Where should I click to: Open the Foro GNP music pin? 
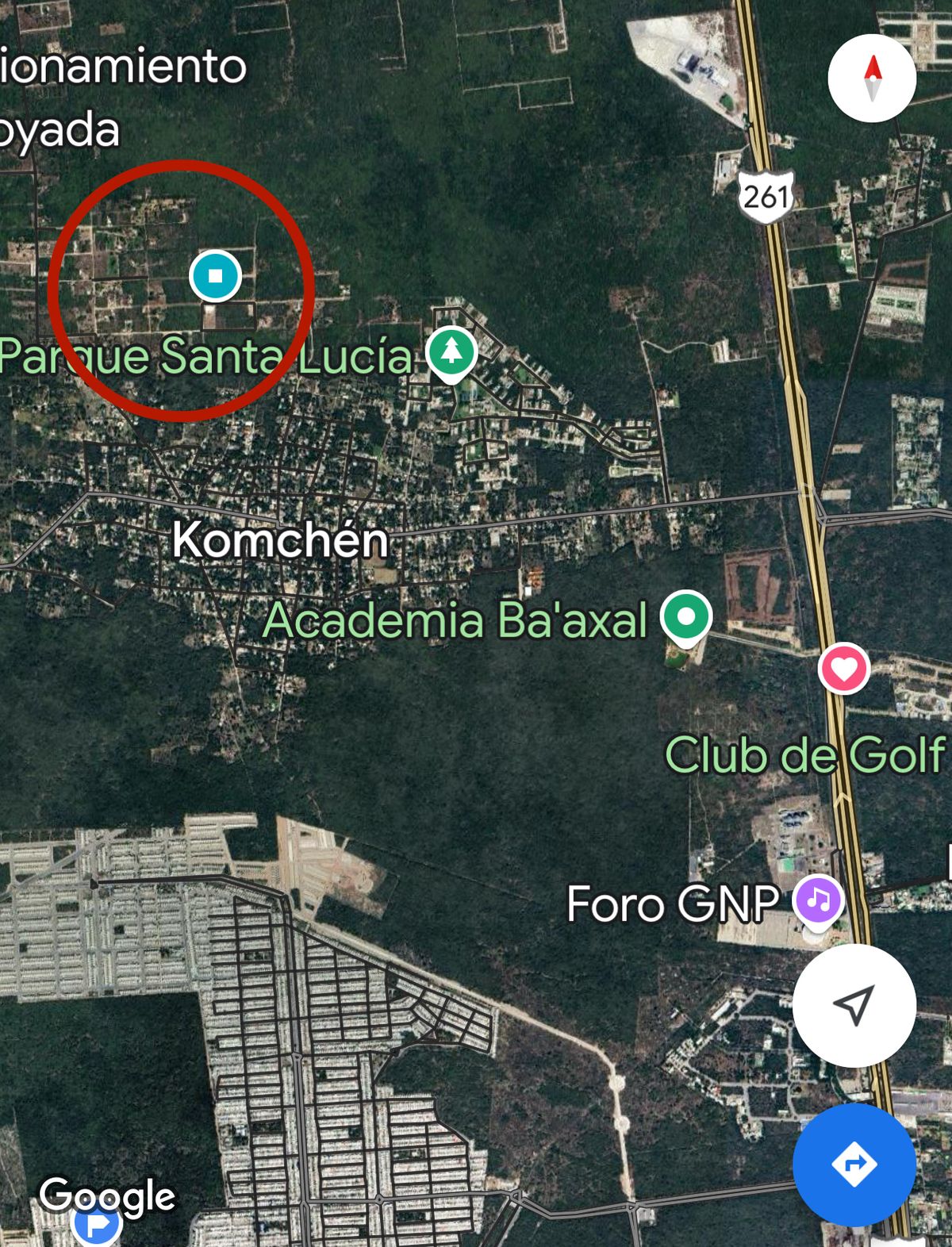tap(820, 900)
